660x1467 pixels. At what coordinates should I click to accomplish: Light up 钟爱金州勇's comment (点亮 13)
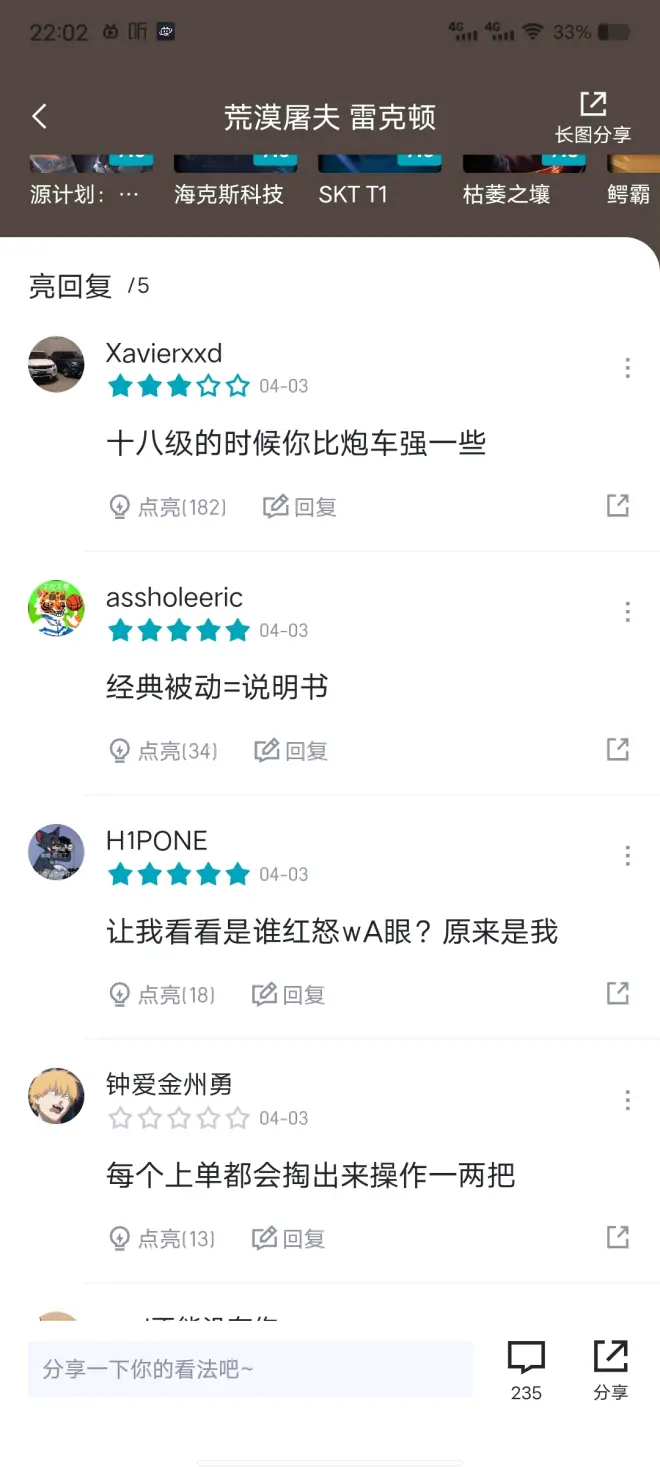coord(162,1239)
